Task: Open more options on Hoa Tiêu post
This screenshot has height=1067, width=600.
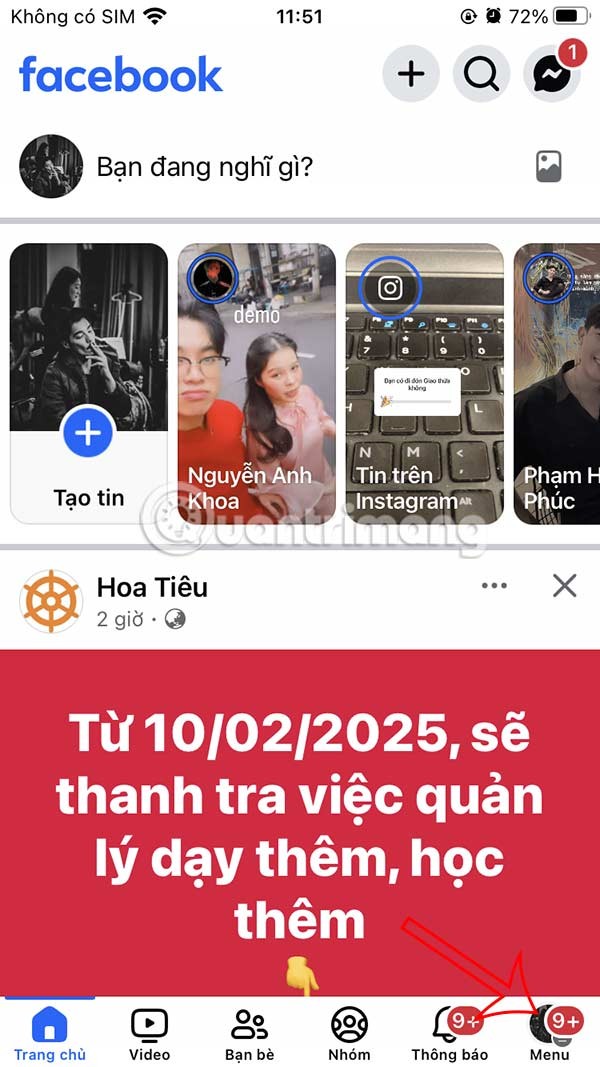Action: (x=494, y=586)
